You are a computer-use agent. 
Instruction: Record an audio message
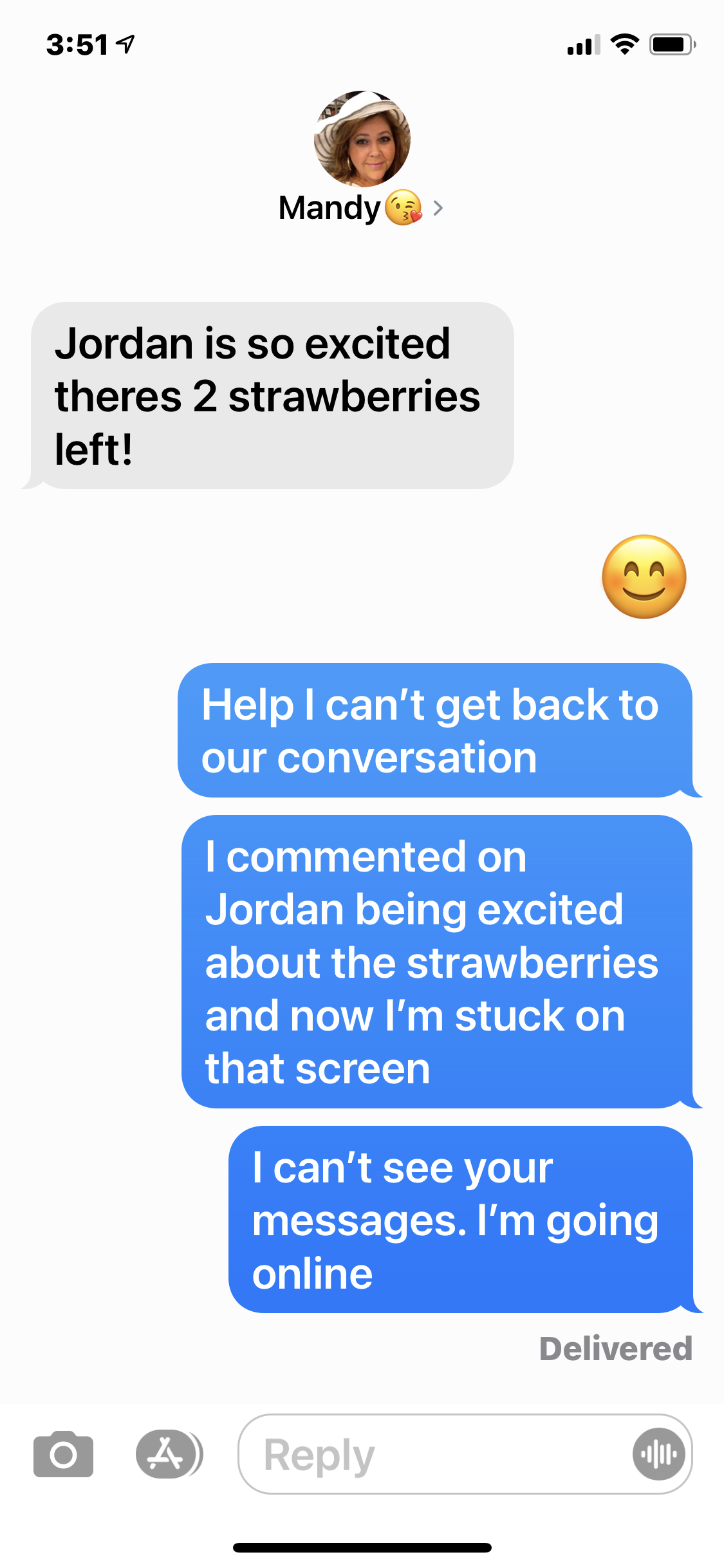(x=658, y=1454)
